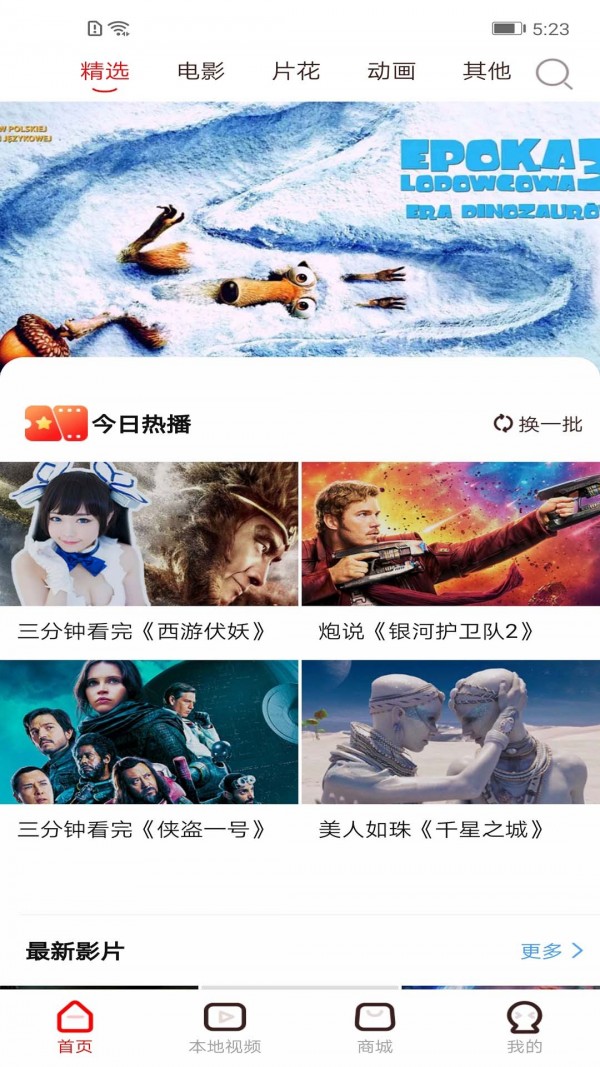Open the 其他 tab
This screenshot has height=1067, width=600.
coord(487,71)
